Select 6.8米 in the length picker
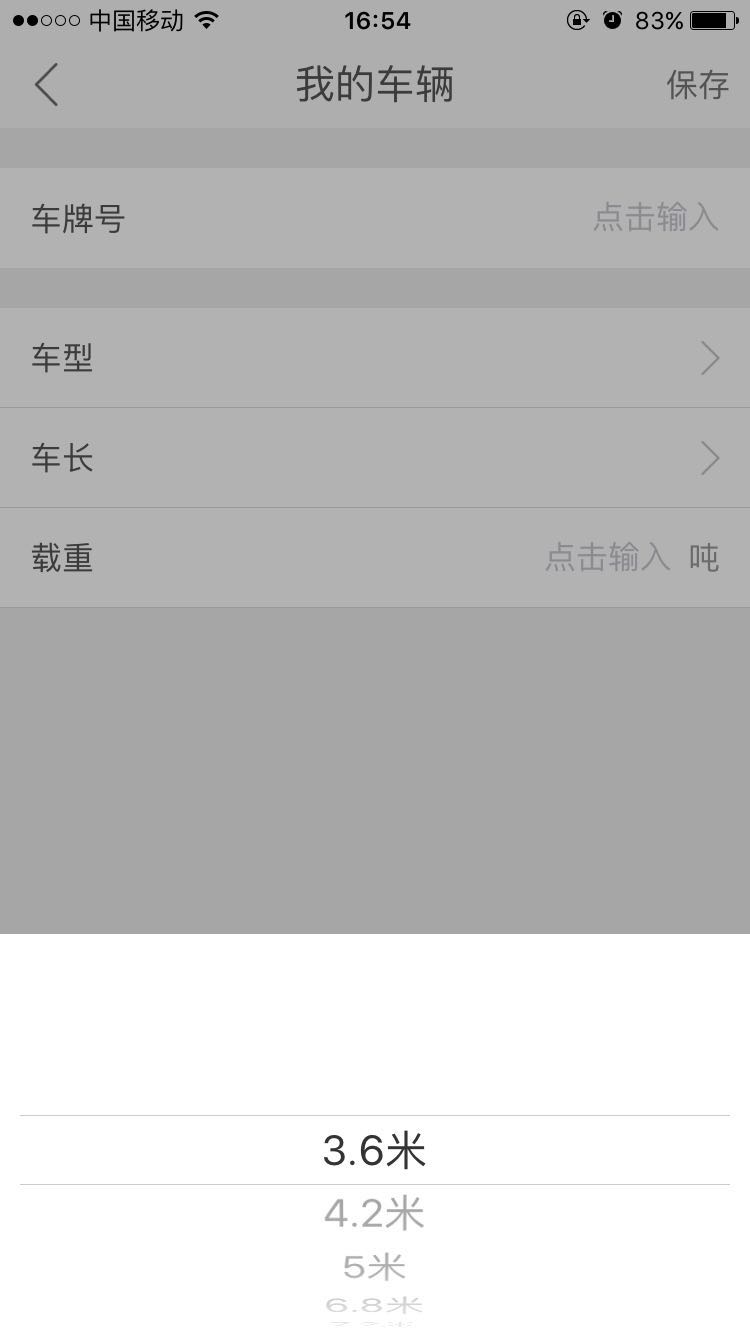Image resolution: width=750 pixels, height=1334 pixels. click(x=375, y=1305)
